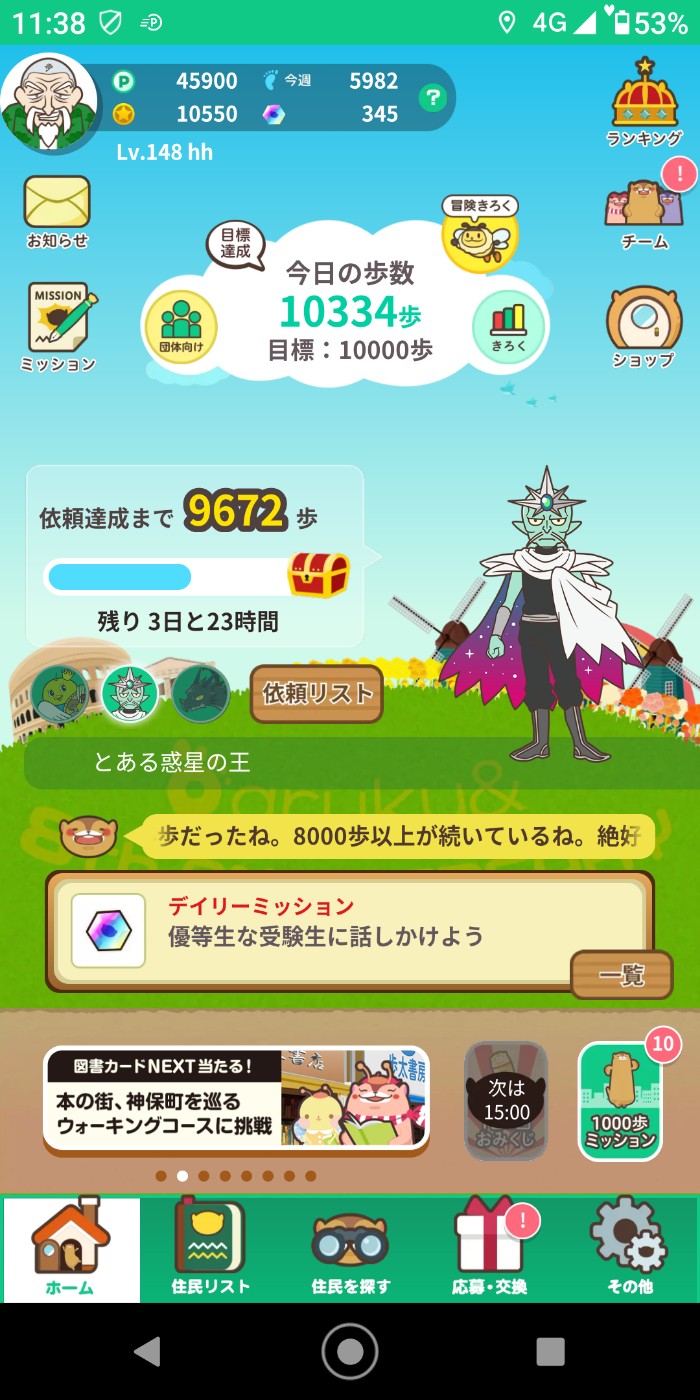Select the その他 settings tab
700x1400 pixels.
[x=629, y=1248]
